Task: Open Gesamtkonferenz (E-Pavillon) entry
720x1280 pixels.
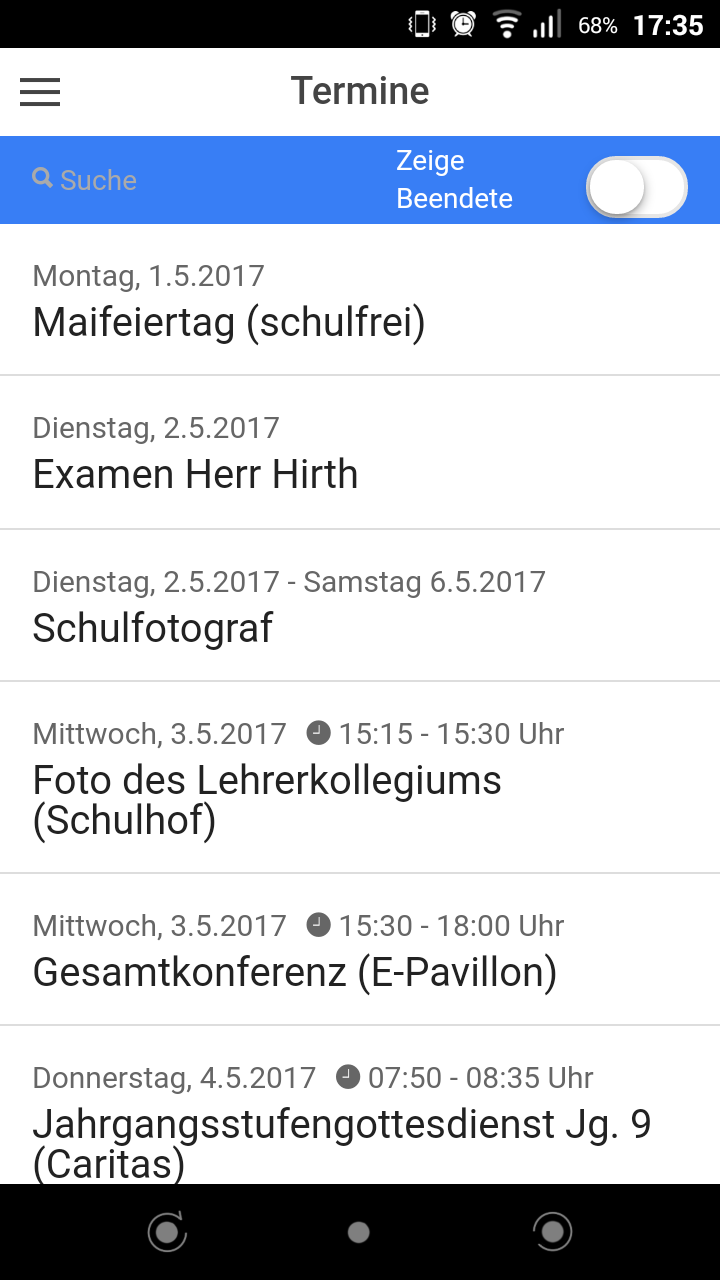Action: point(360,949)
